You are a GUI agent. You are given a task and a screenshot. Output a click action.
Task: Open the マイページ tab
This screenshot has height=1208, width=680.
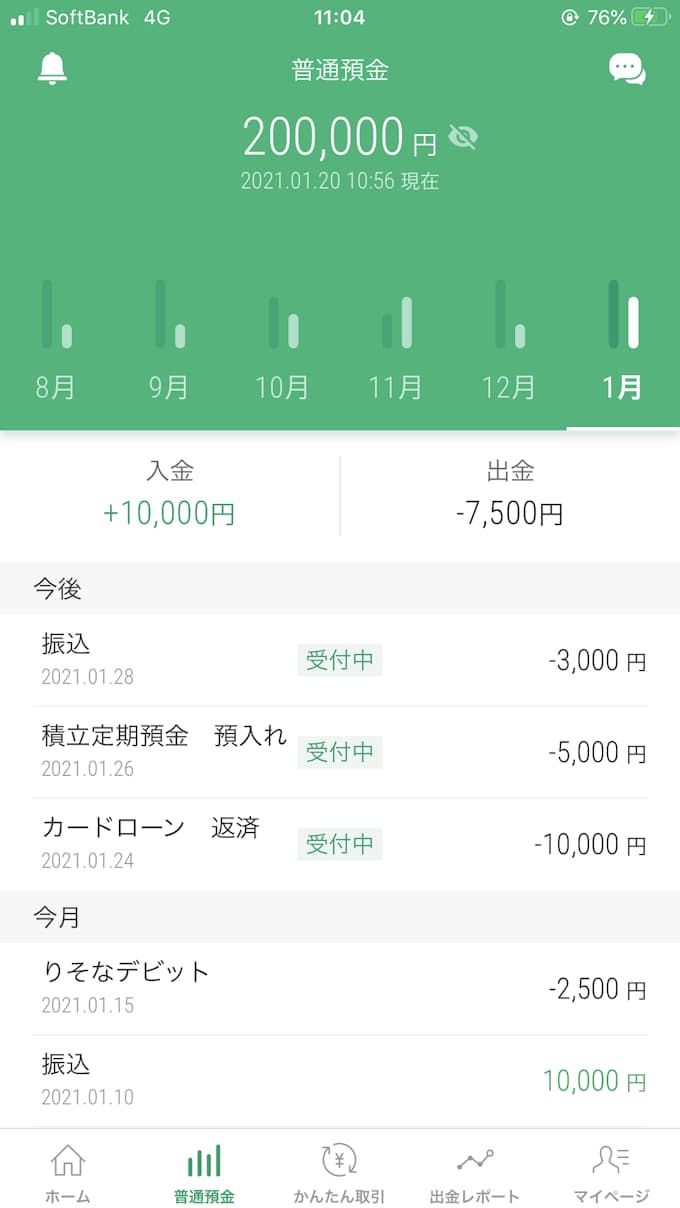[611, 1174]
